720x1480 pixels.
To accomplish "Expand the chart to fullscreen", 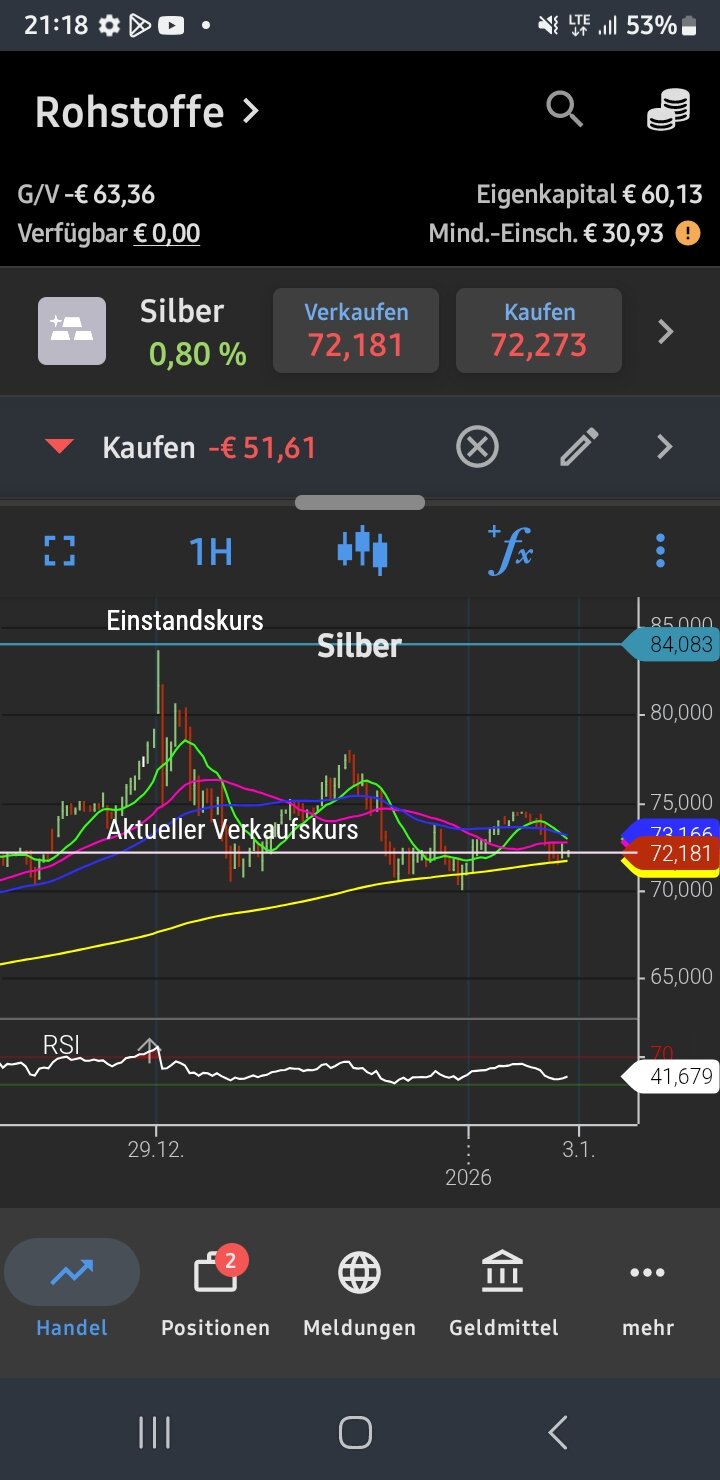I will (60, 551).
